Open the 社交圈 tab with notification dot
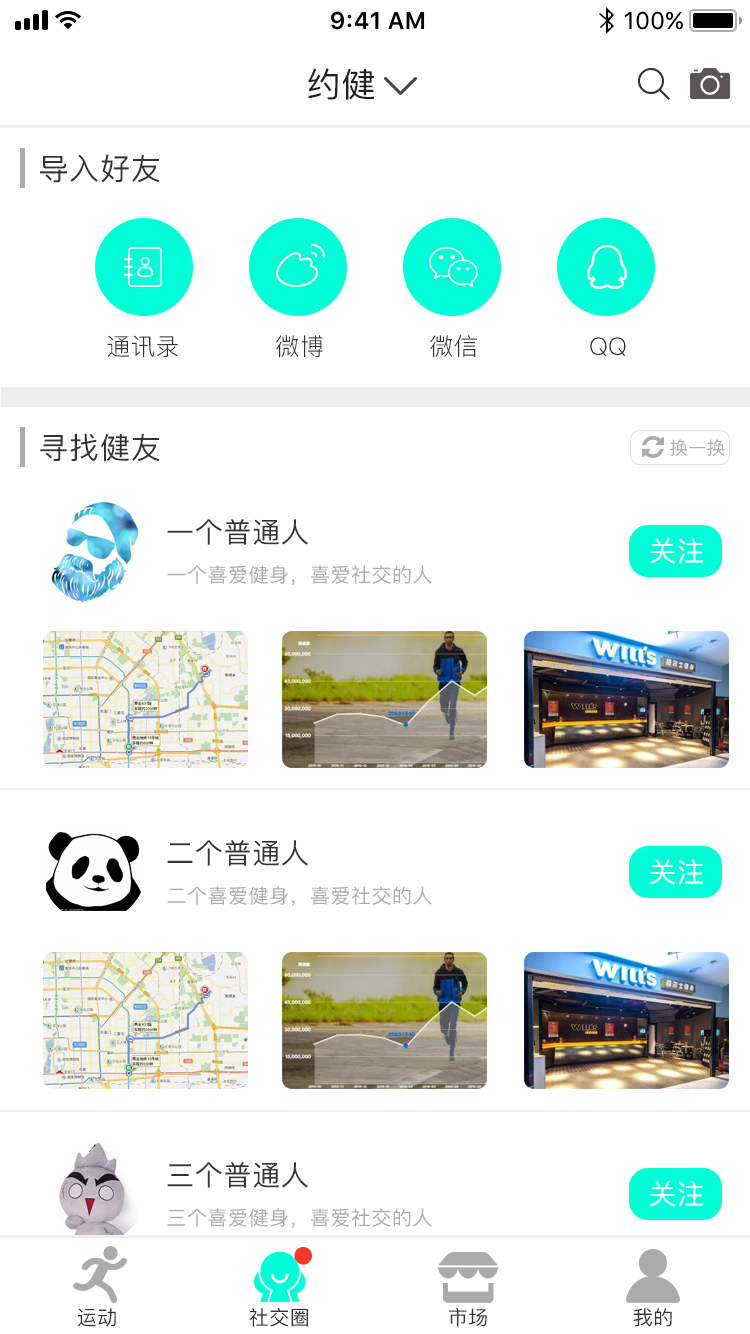The width and height of the screenshot is (750, 1334). coord(280,1287)
